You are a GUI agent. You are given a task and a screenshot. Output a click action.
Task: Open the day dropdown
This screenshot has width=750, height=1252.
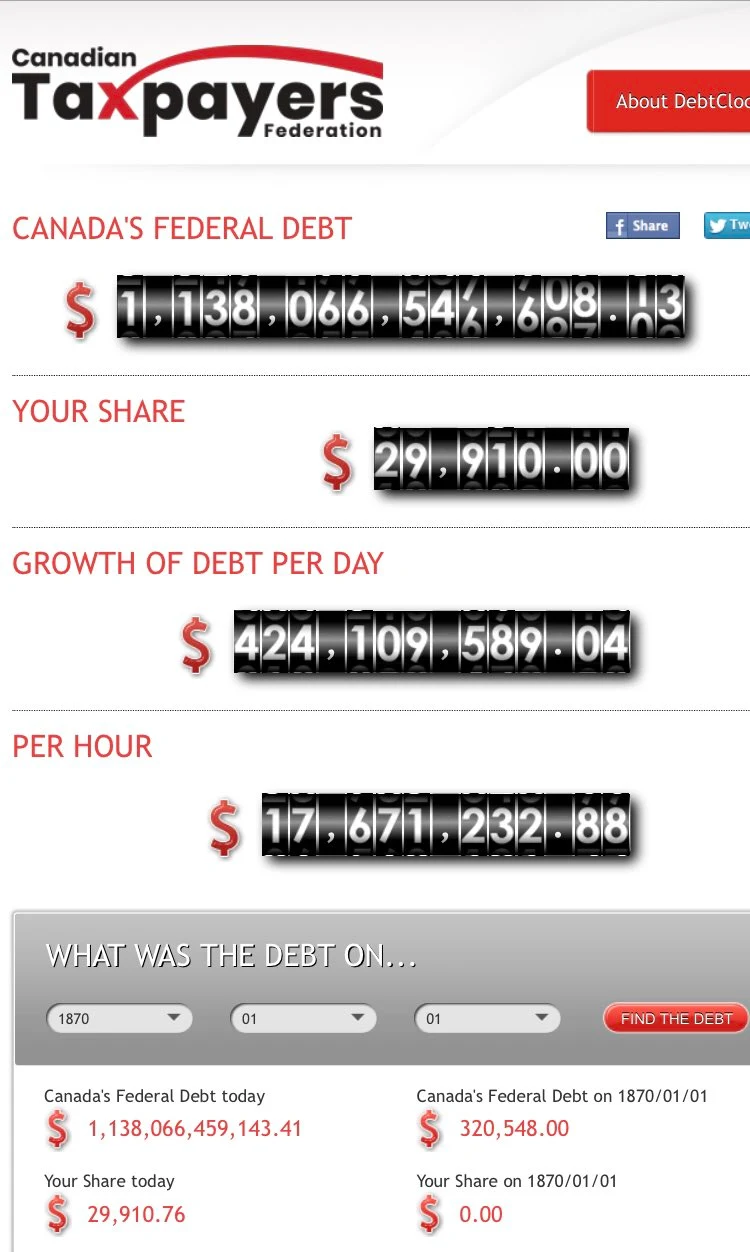pos(487,1019)
